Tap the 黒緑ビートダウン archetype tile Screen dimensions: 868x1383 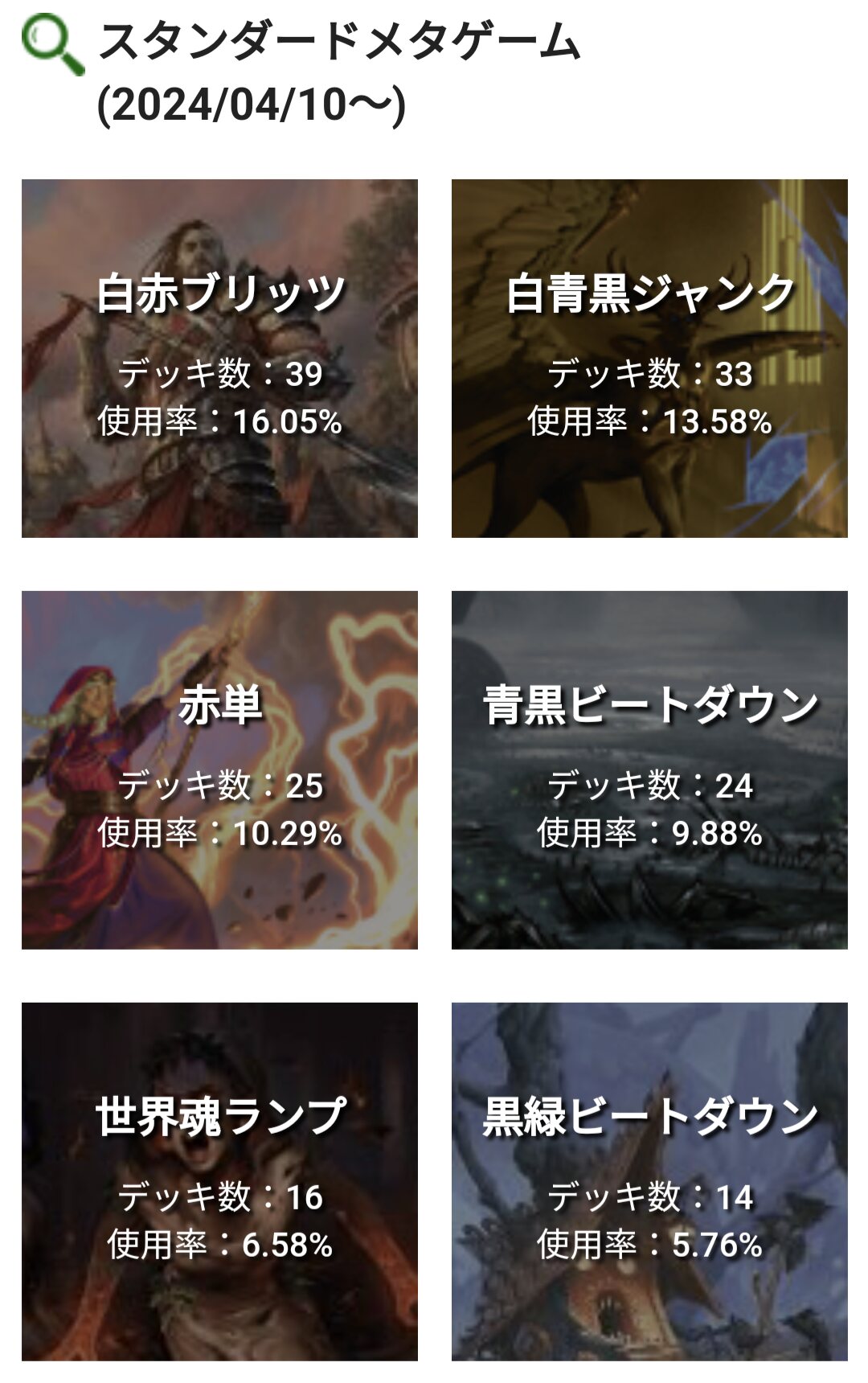coord(649,1181)
